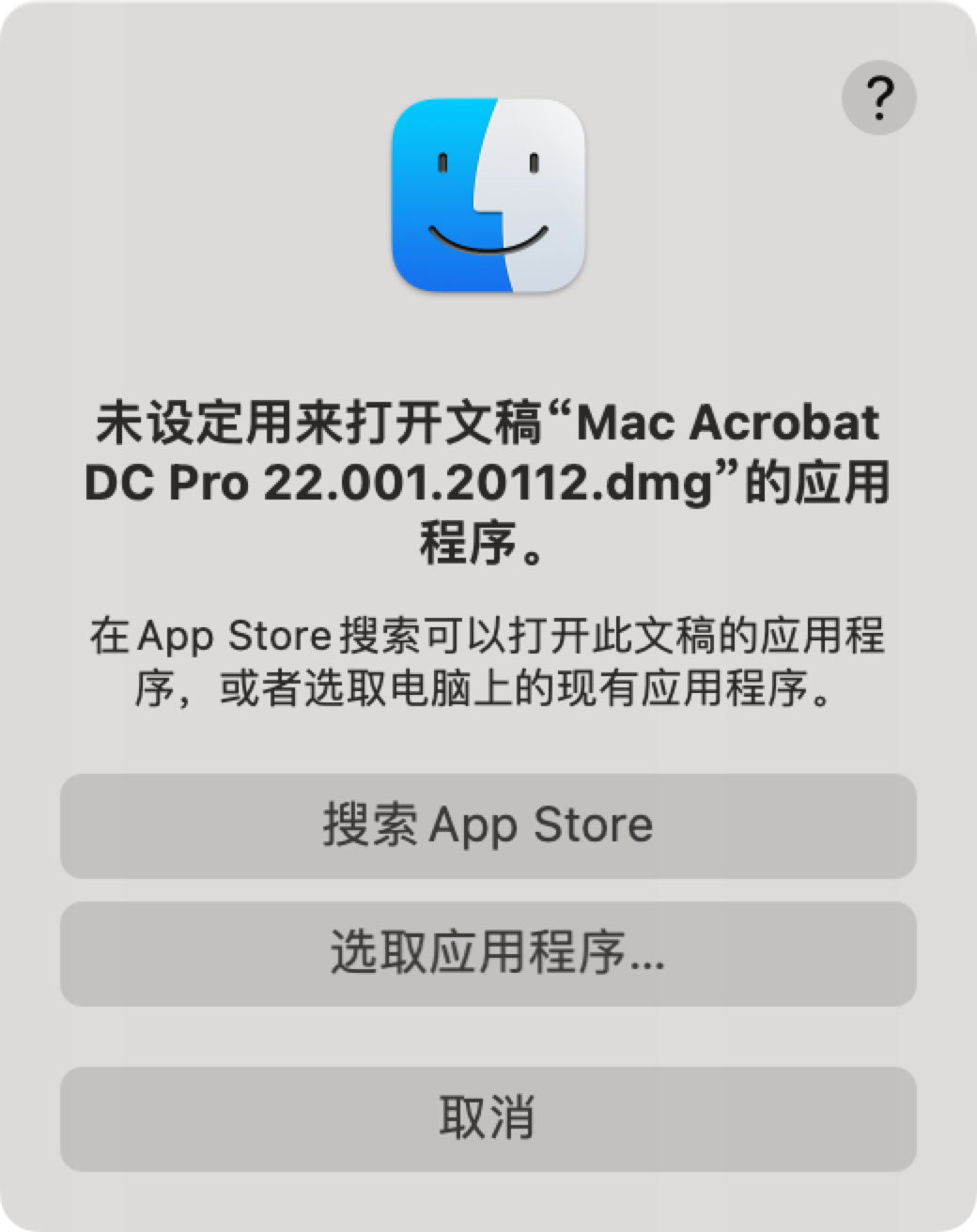Select 搜索 App Store button
The height and width of the screenshot is (1232, 977).
[x=488, y=825]
